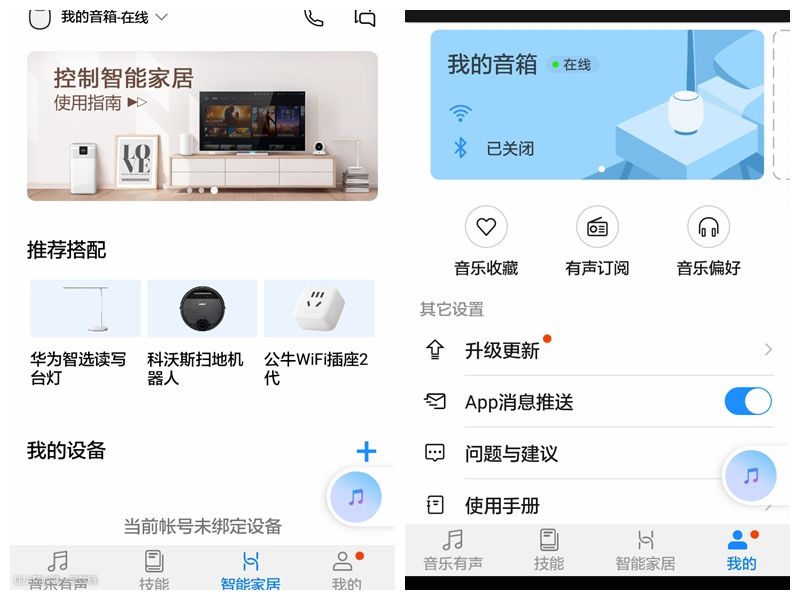This screenshot has width=800, height=600.
Task: Open the phone call icon
Action: tap(314, 17)
